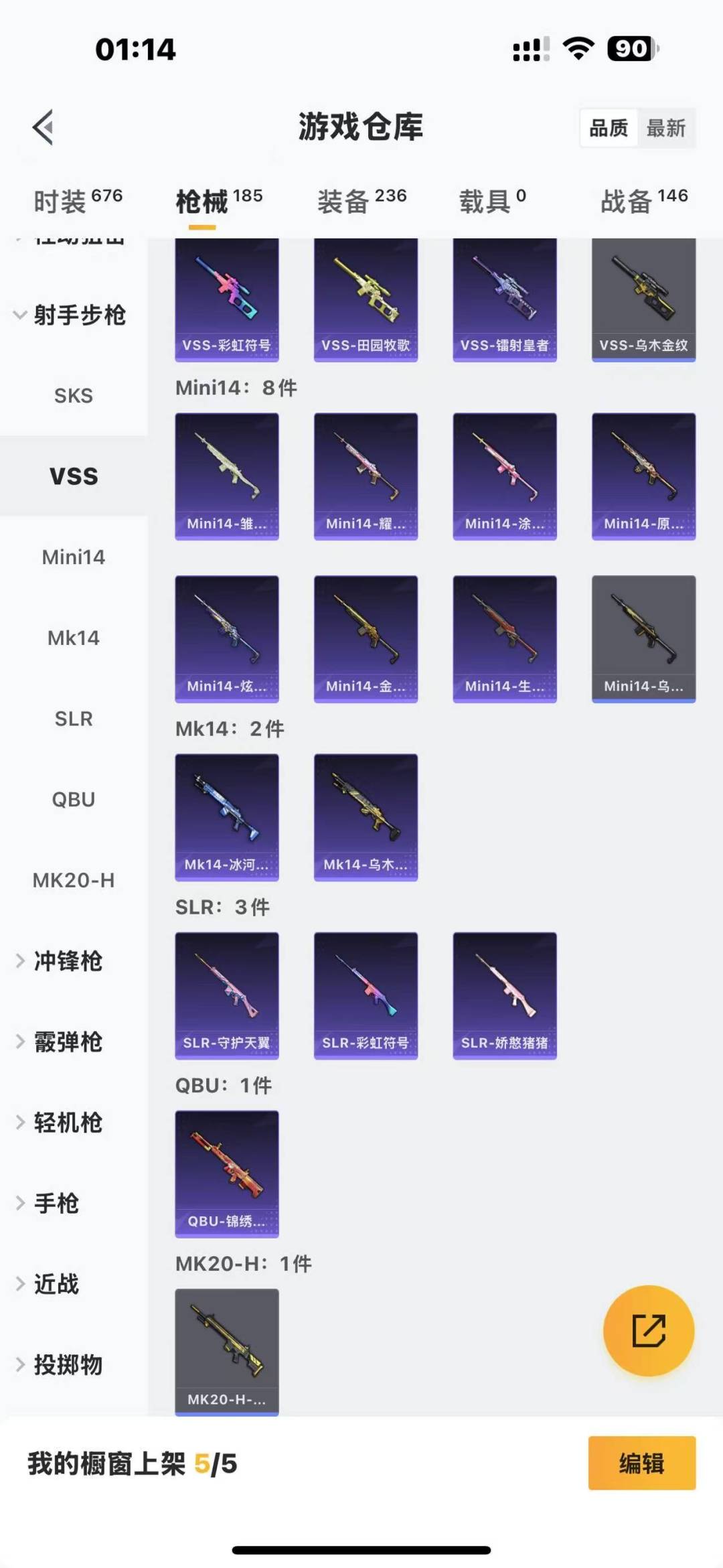This screenshot has width=723, height=1568.
Task: Expand the 冲锋枪 category
Action: pyautogui.click(x=67, y=961)
